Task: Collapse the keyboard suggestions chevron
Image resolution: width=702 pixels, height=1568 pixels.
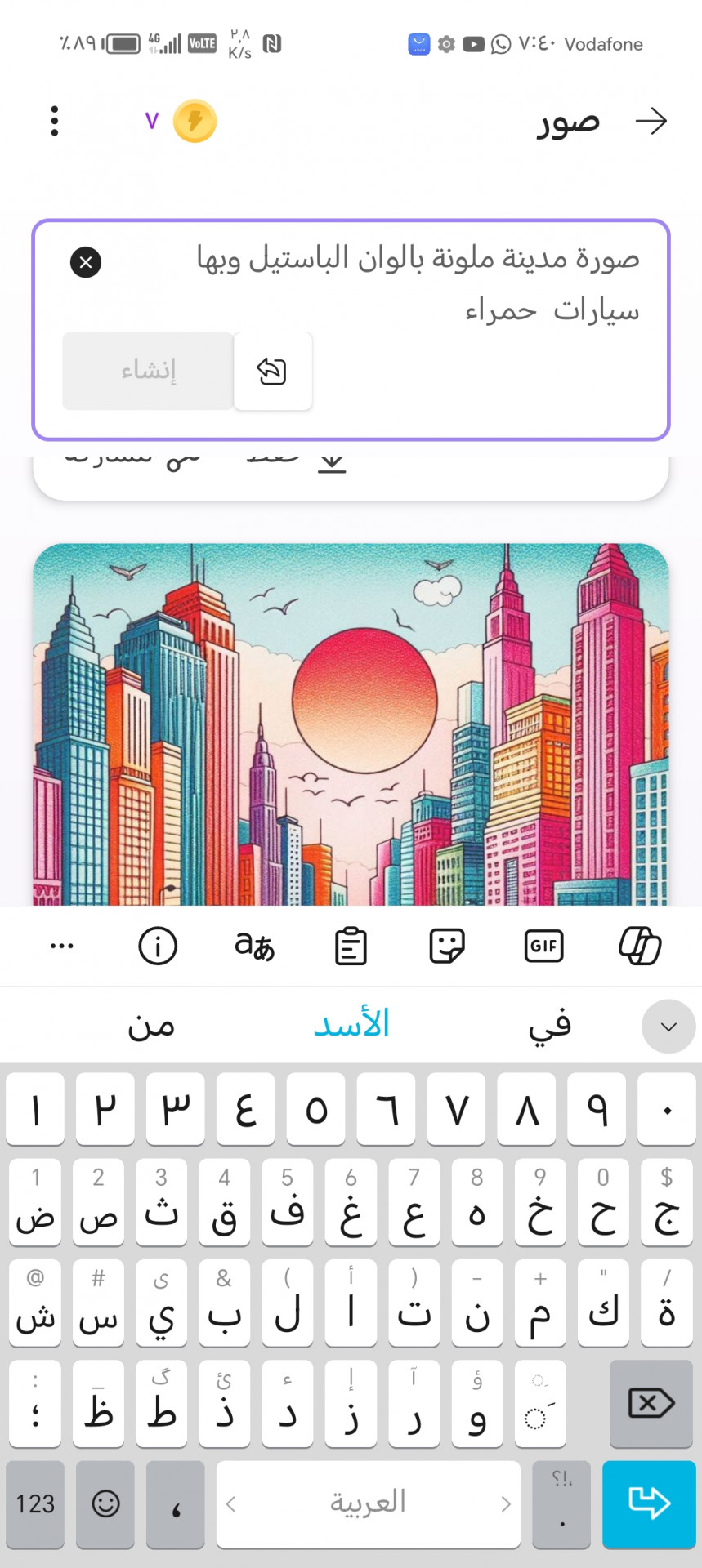Action: pyautogui.click(x=668, y=1027)
